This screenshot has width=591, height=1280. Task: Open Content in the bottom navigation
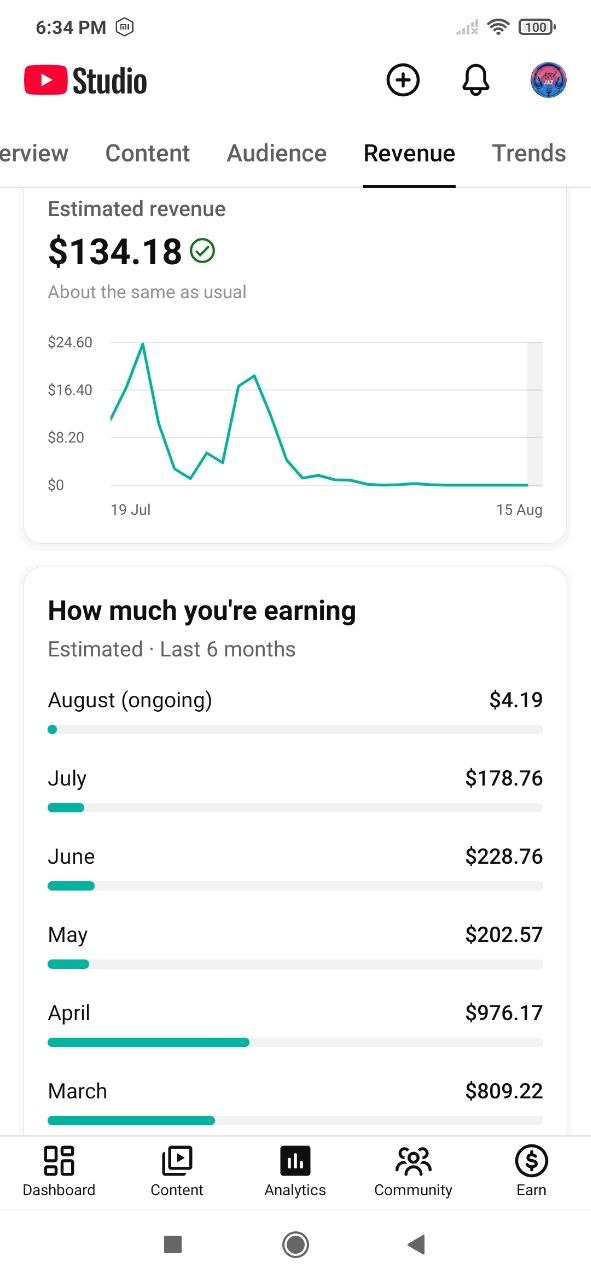pyautogui.click(x=177, y=1172)
